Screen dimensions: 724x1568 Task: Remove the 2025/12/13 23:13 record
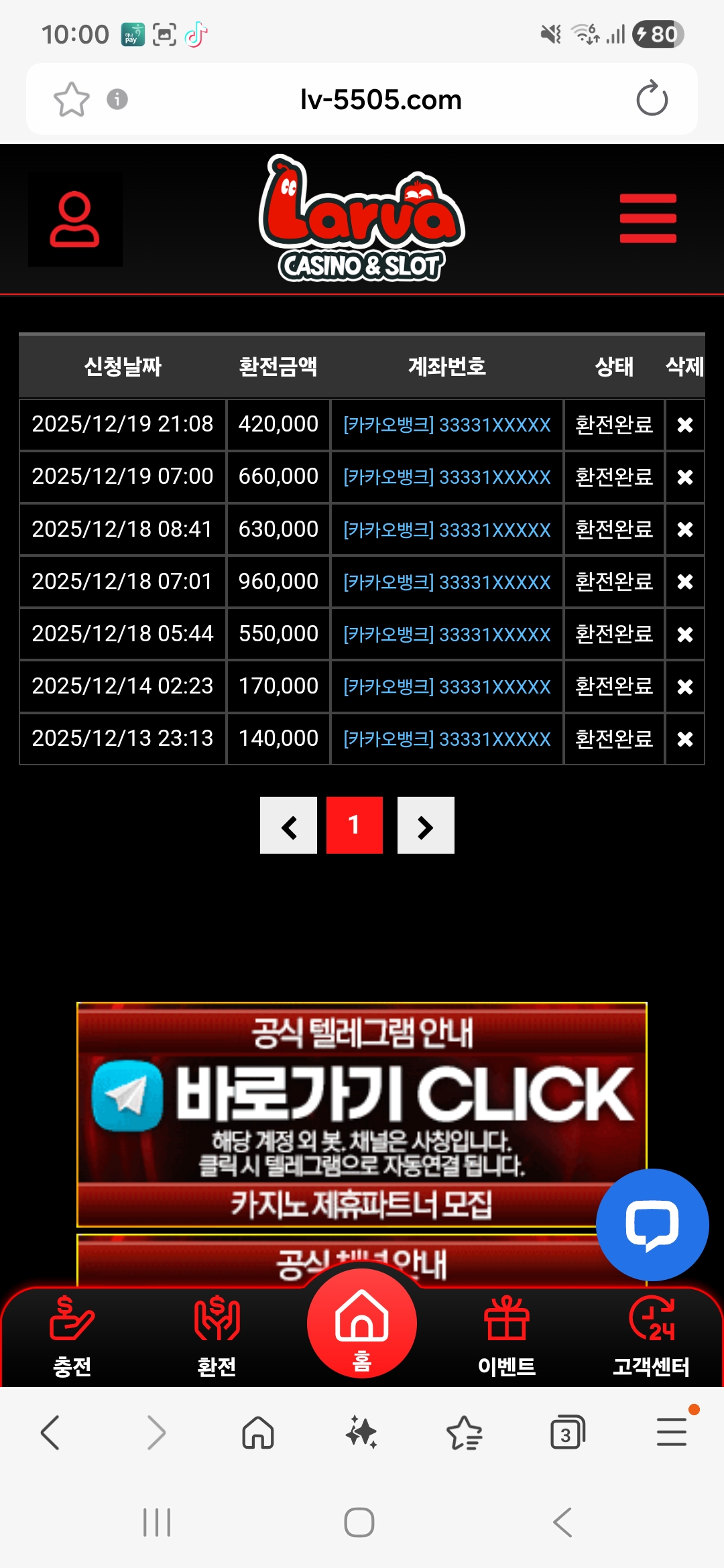click(684, 739)
